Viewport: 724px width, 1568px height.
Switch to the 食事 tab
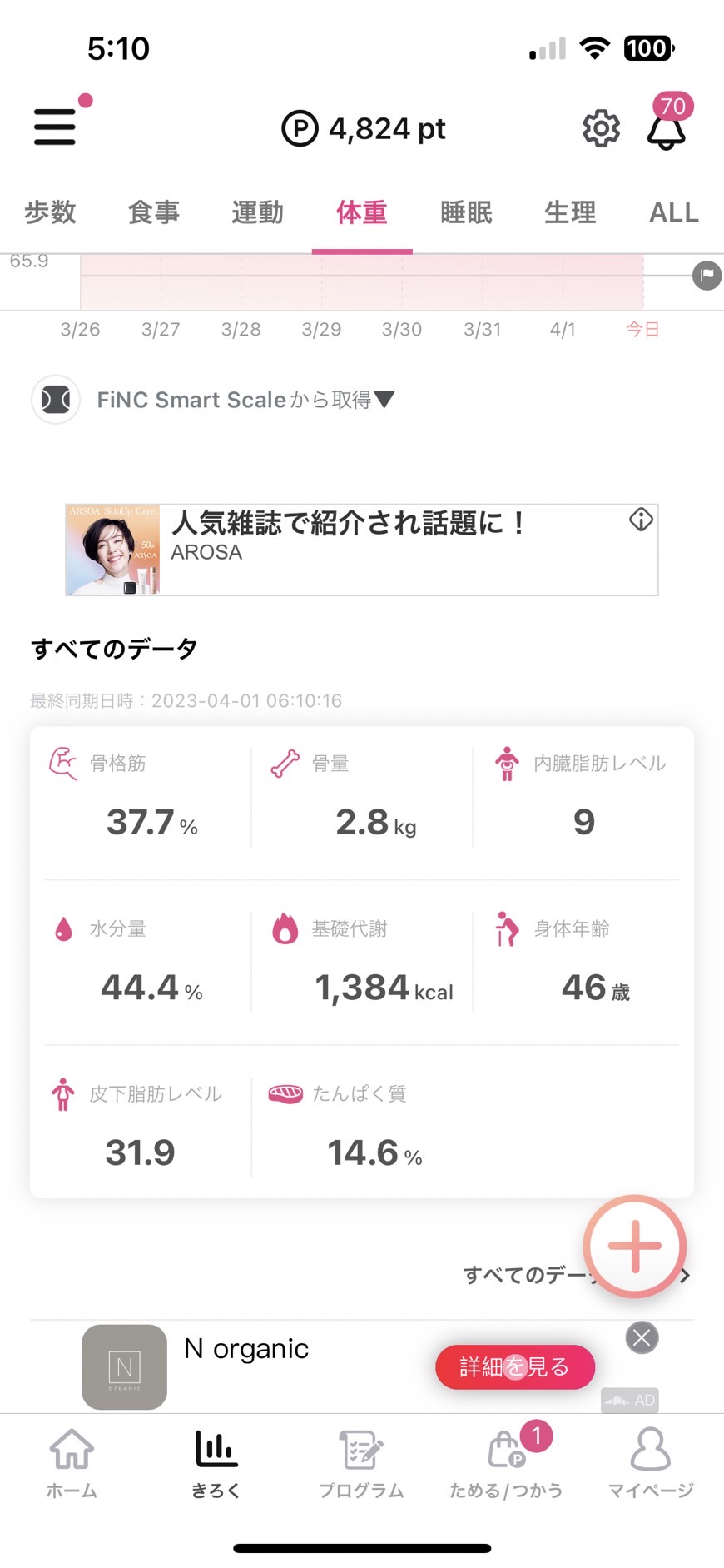154,212
